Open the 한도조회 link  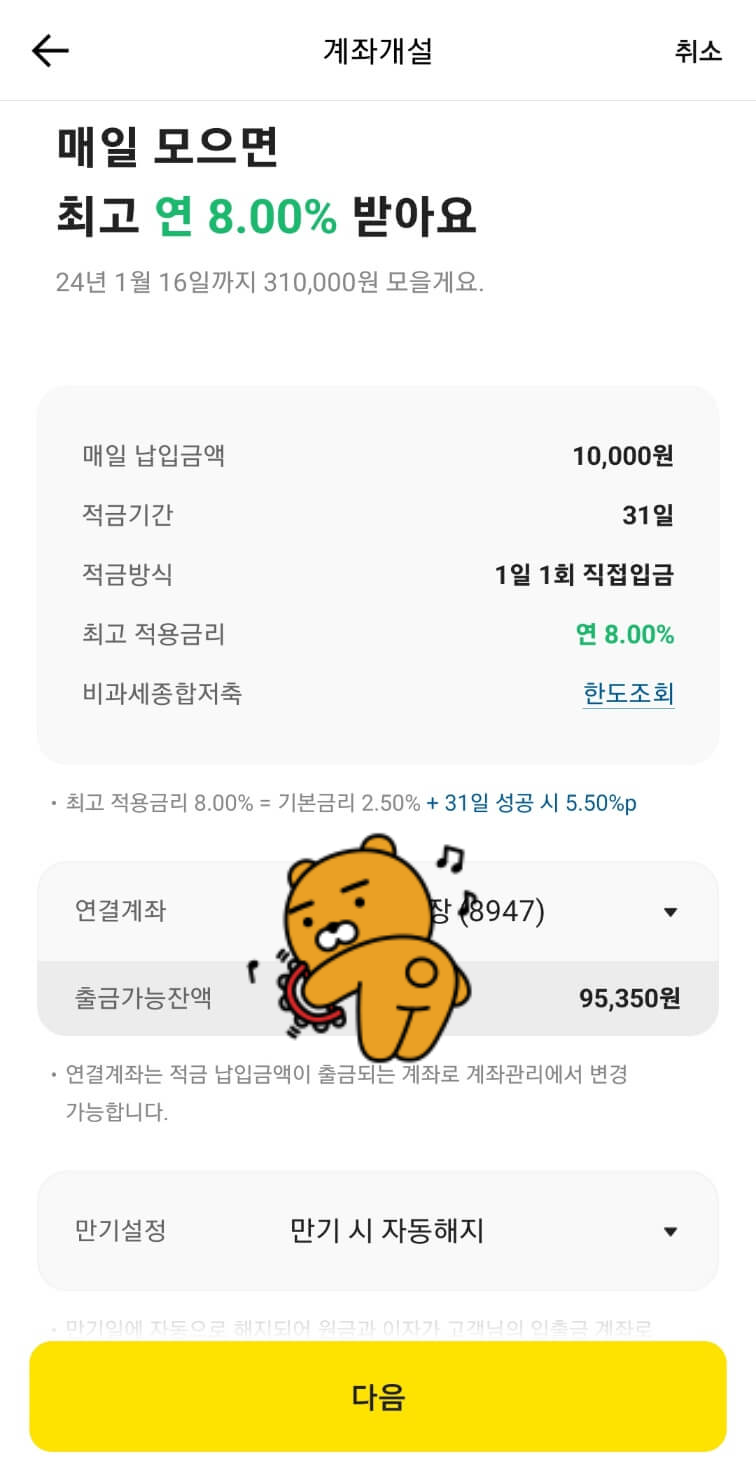coord(628,693)
